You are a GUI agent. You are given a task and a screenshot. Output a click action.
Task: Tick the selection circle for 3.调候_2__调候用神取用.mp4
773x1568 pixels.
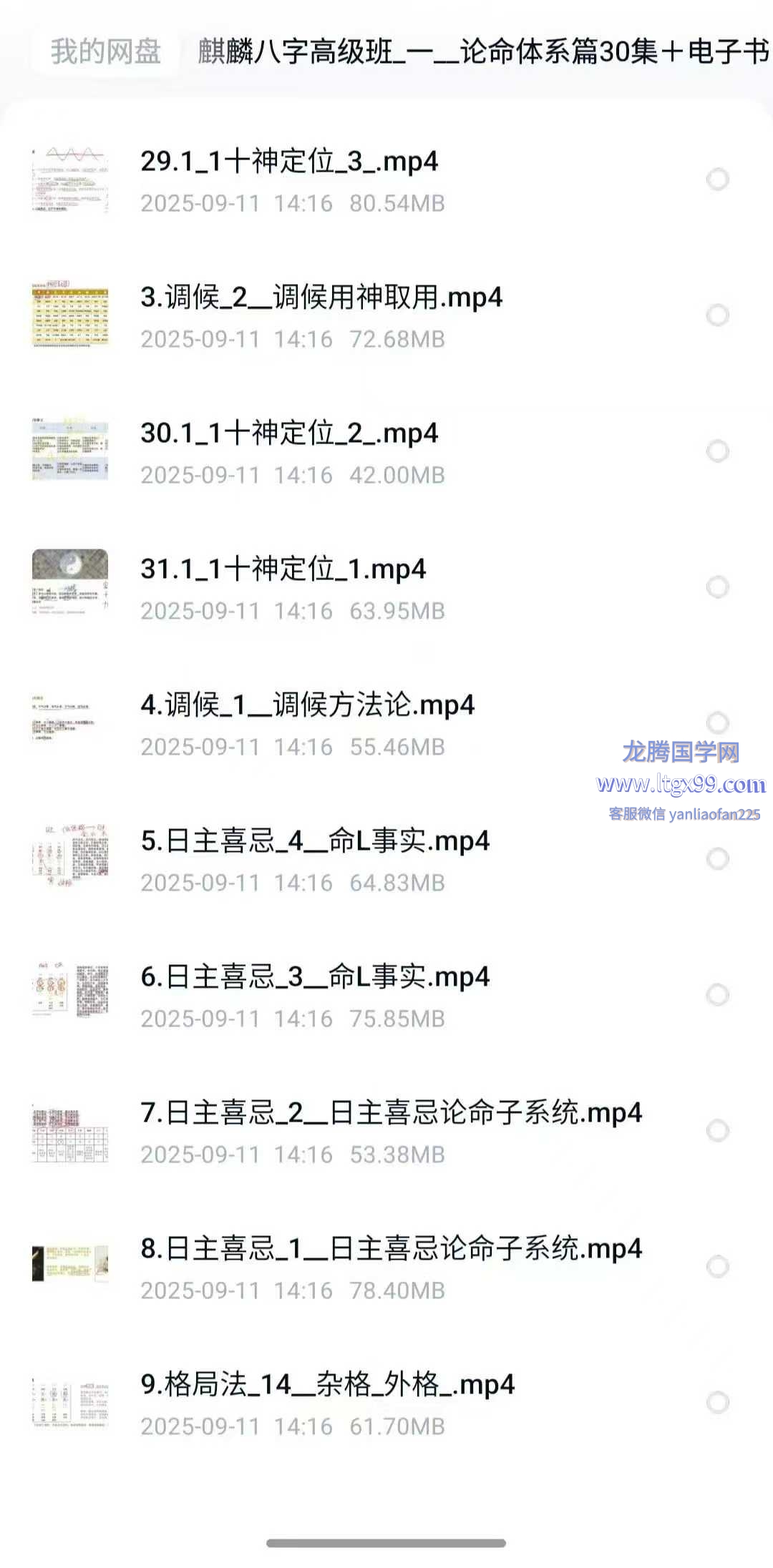[717, 315]
